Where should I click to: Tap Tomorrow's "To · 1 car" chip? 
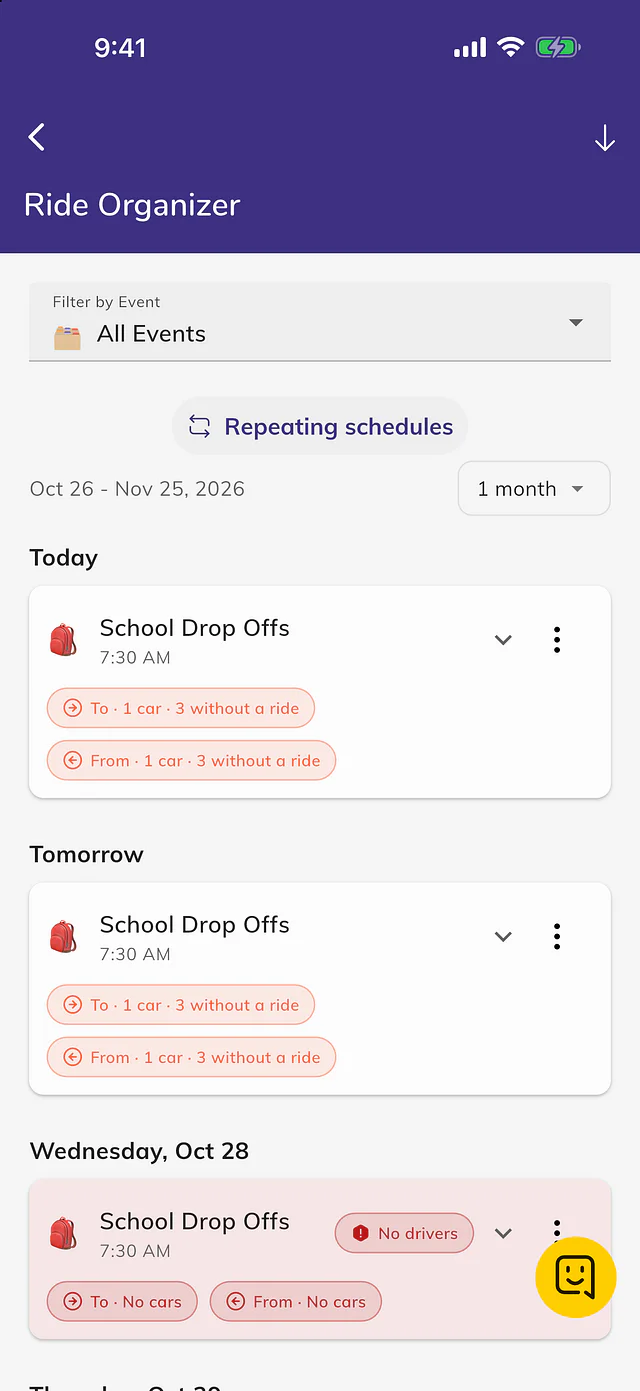coord(181,1005)
